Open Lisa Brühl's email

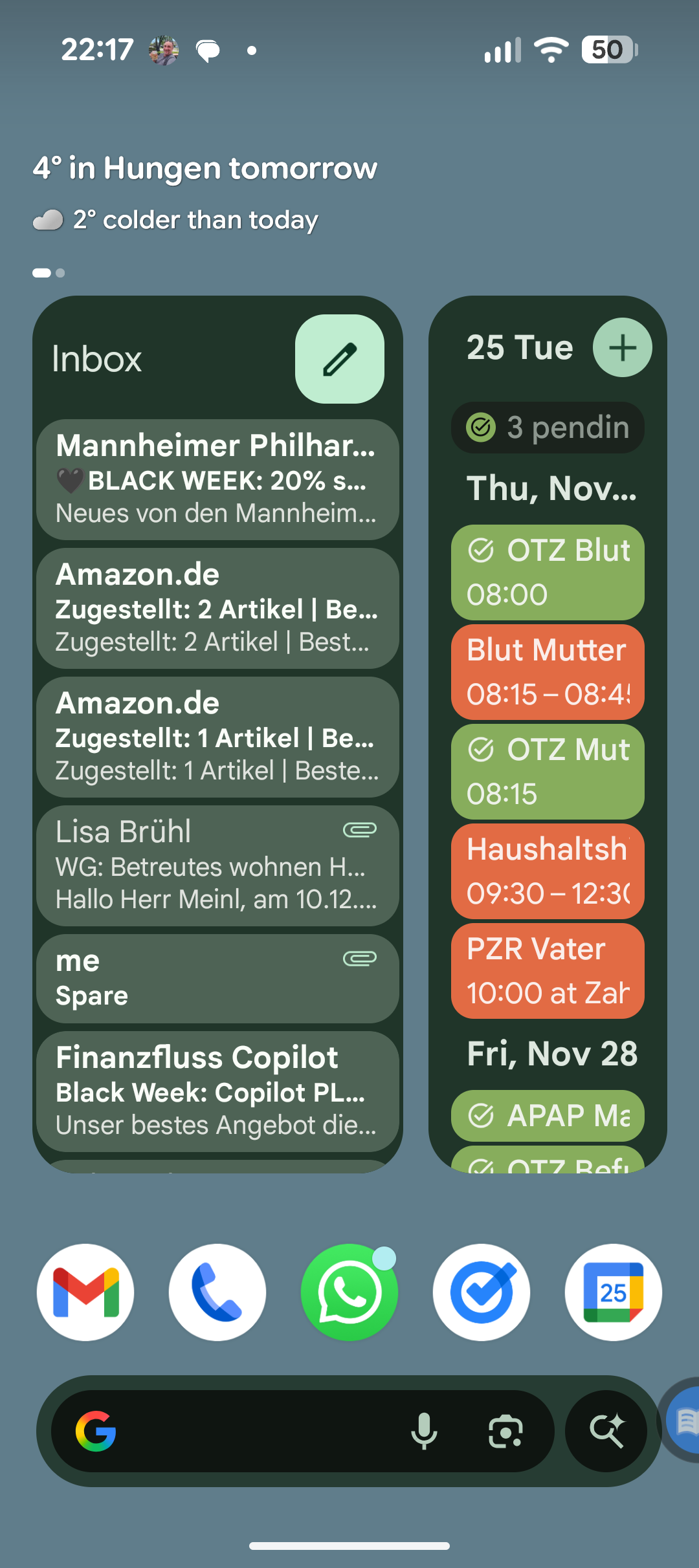click(x=217, y=866)
